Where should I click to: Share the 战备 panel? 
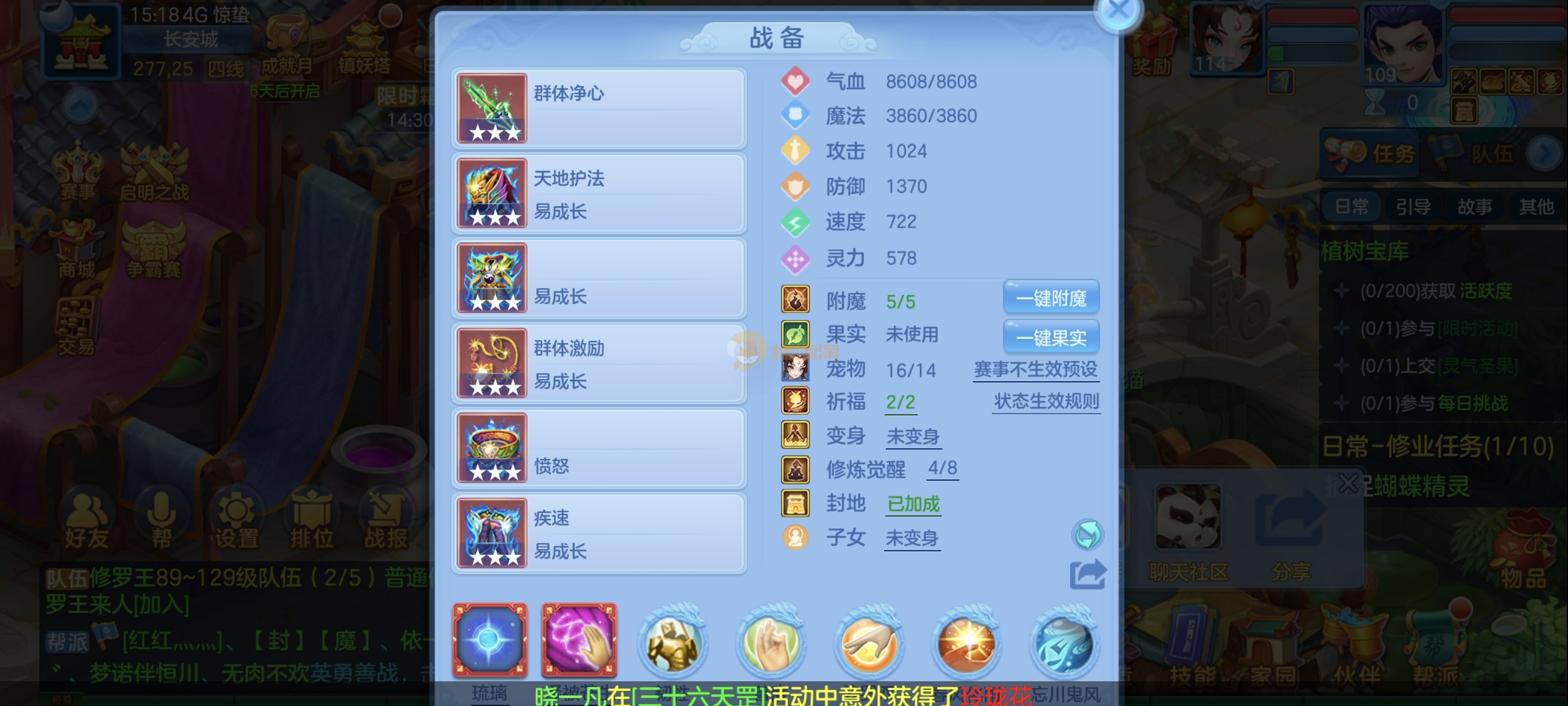coord(1087,575)
